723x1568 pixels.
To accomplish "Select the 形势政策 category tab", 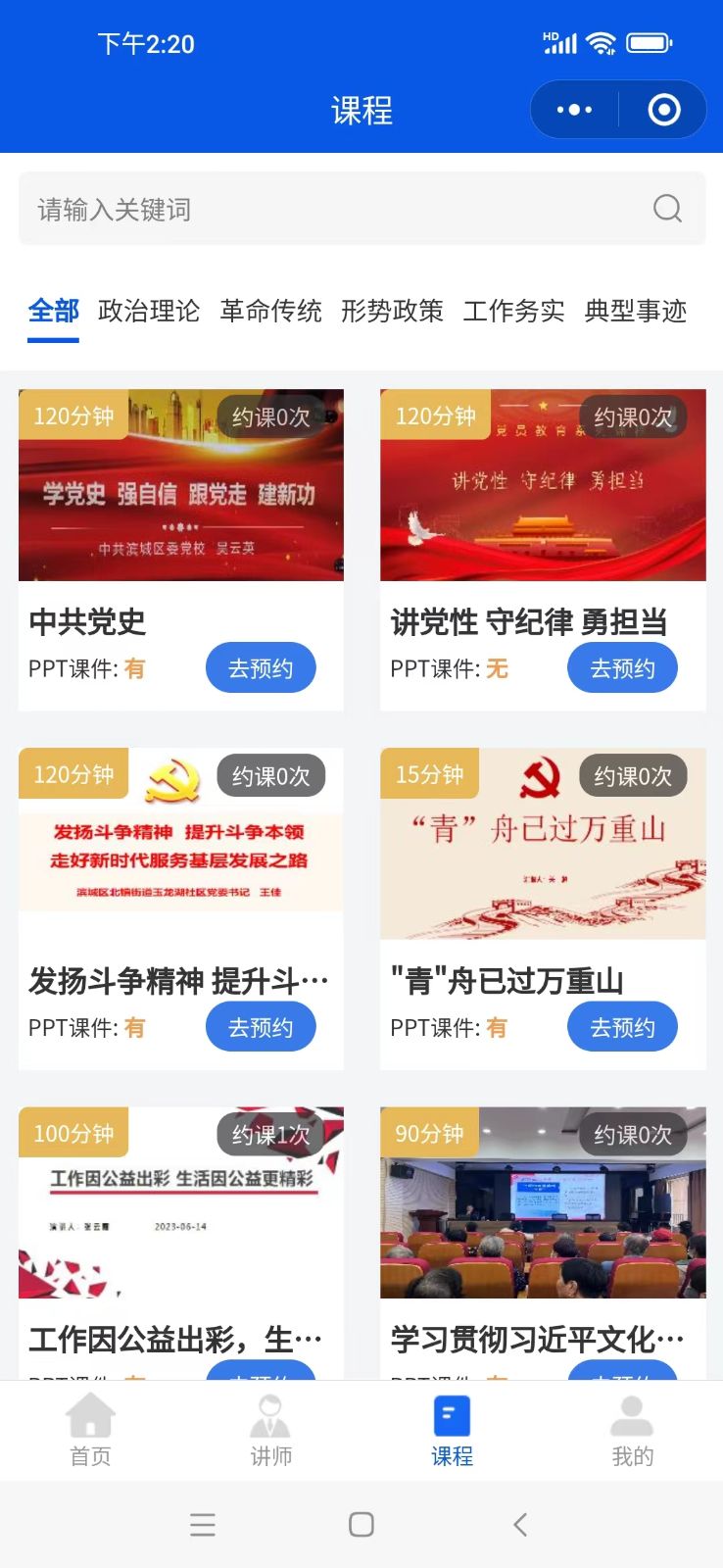I will point(392,312).
